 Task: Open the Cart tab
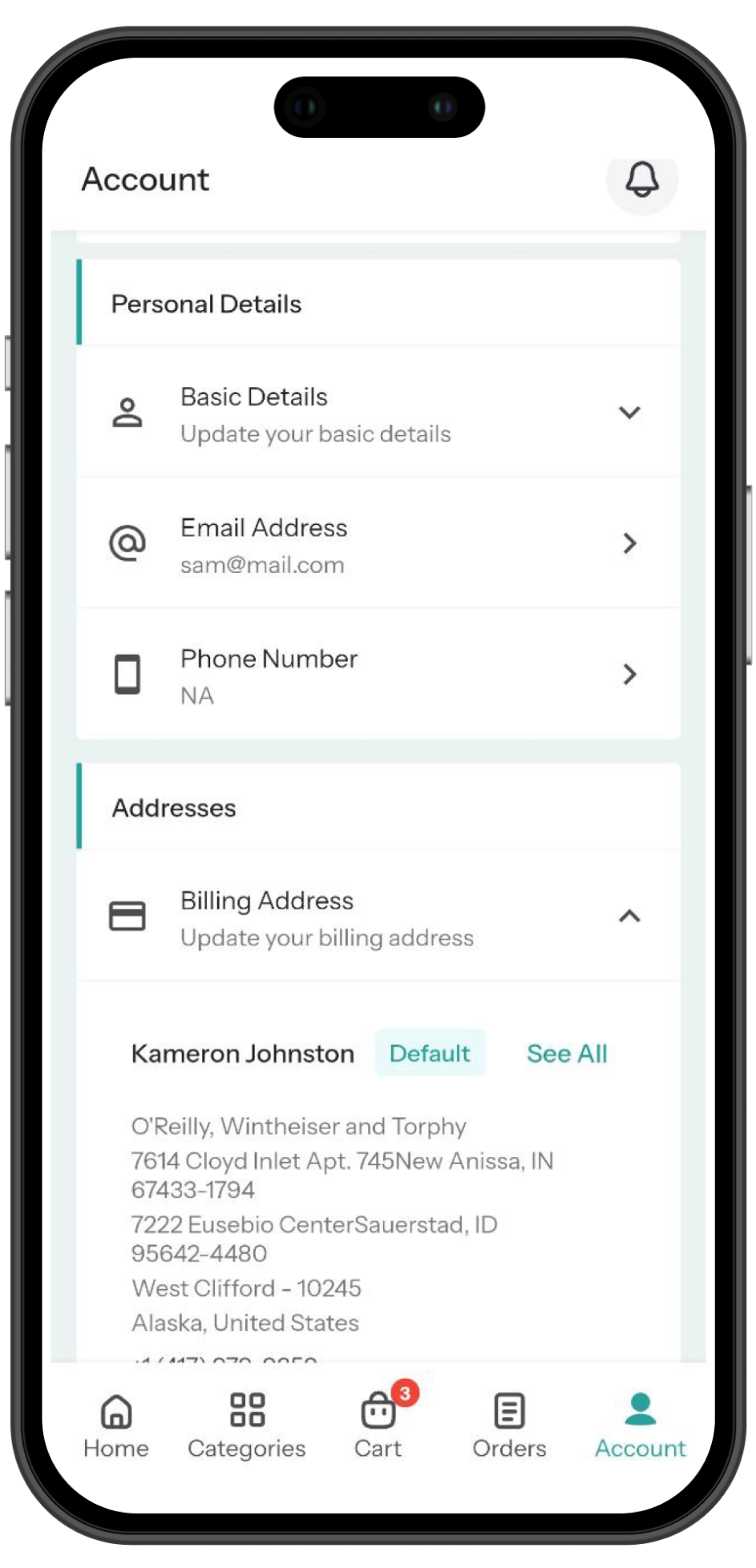click(378, 1426)
